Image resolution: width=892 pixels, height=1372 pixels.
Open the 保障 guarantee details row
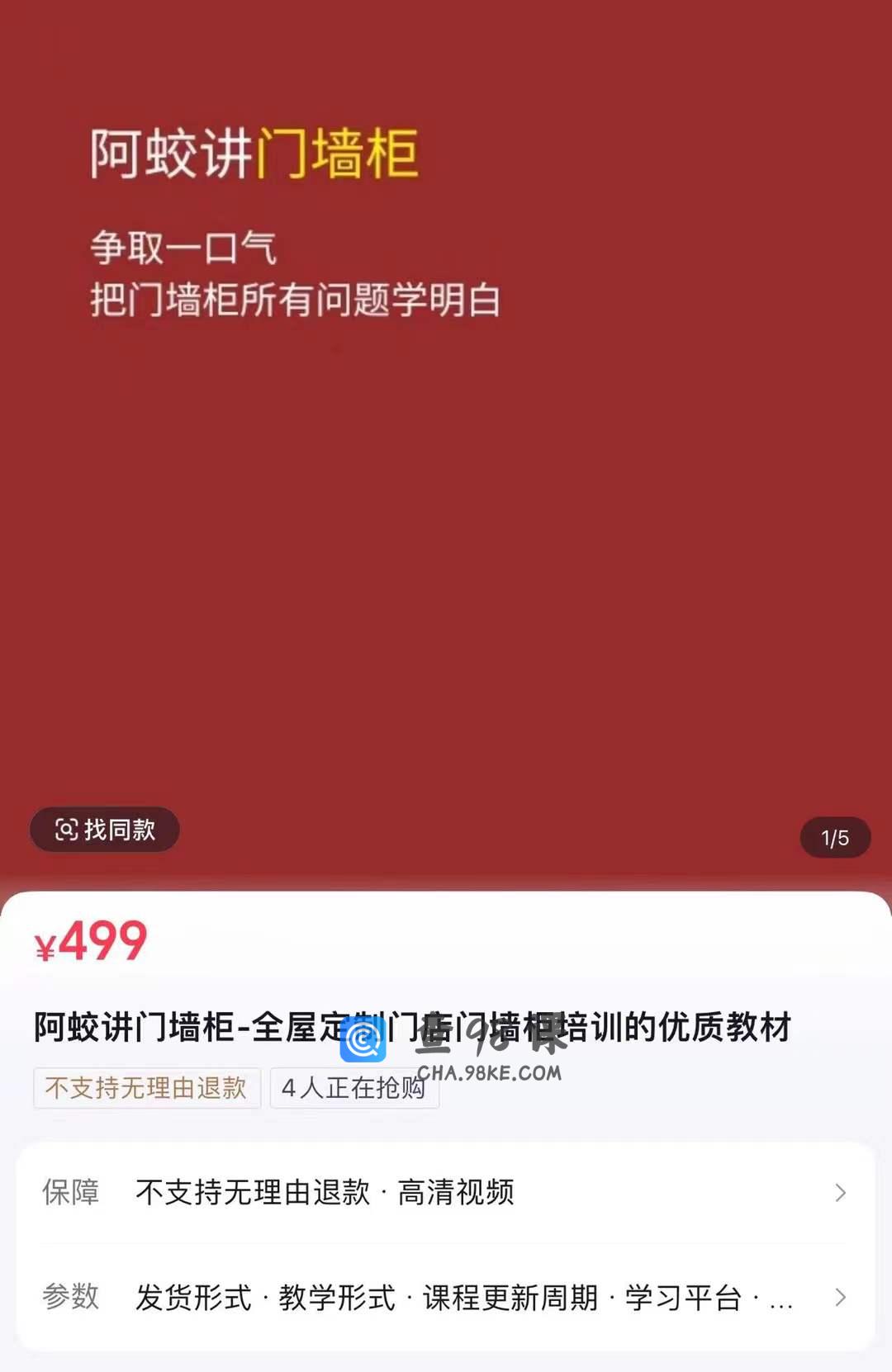tap(446, 1193)
